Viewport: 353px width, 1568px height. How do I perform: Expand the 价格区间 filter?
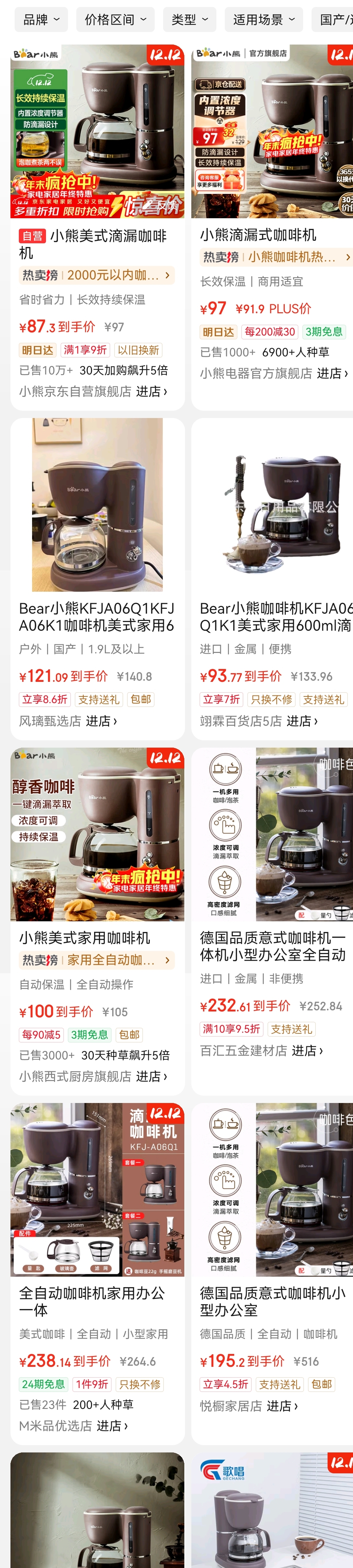pos(115,20)
